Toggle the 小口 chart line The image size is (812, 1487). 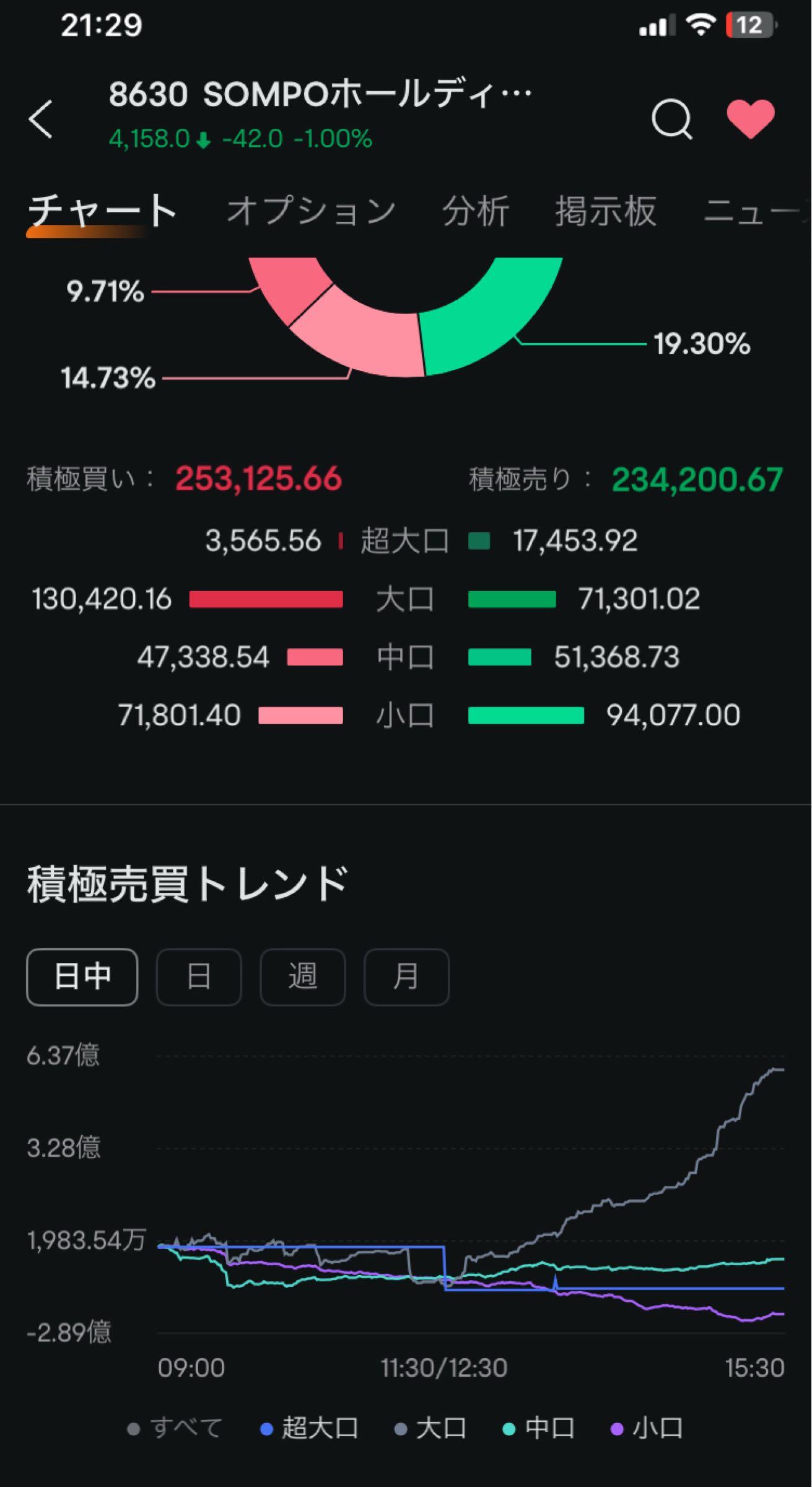click(647, 1428)
